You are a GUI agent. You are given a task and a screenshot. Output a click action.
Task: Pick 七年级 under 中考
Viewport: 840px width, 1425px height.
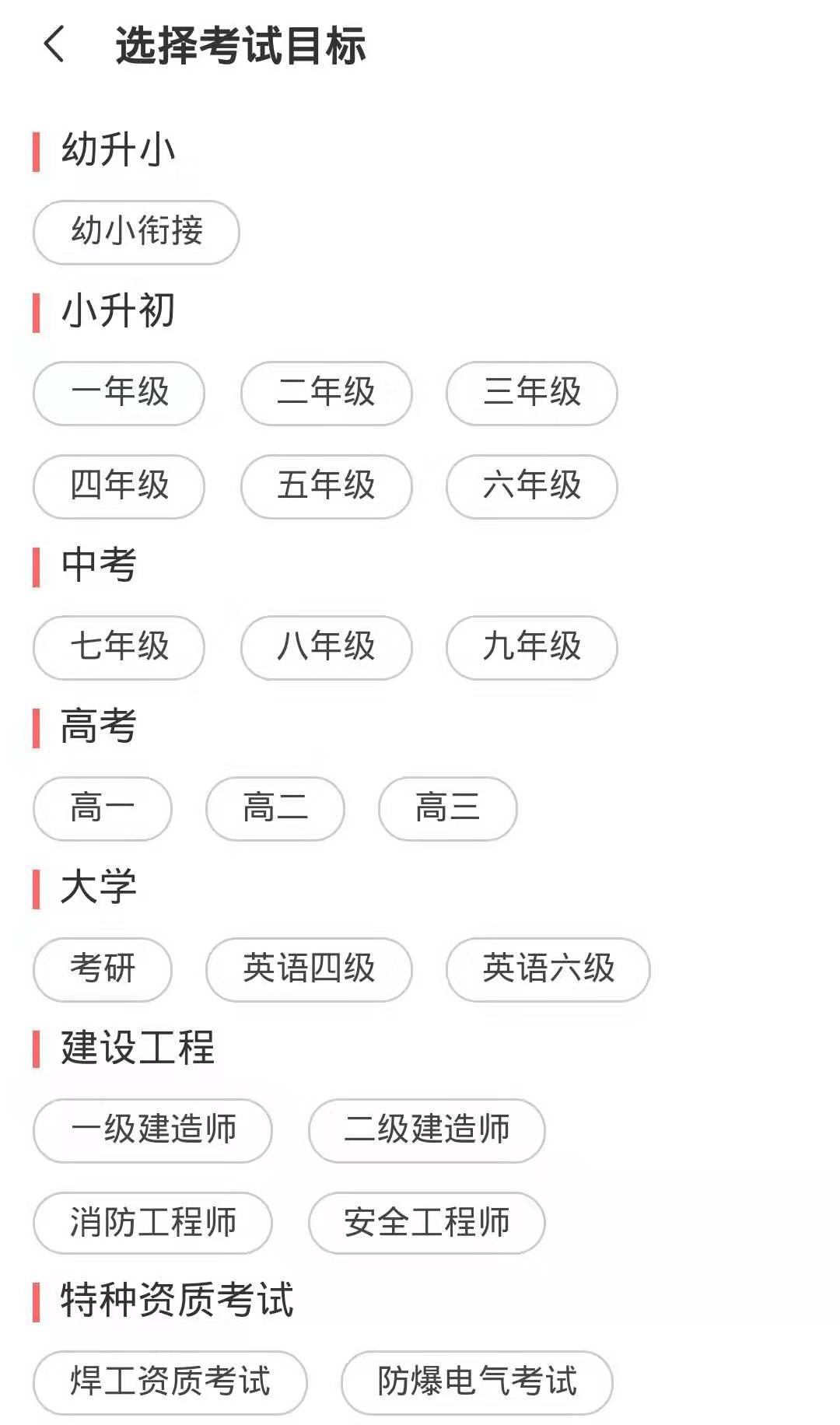click(118, 647)
